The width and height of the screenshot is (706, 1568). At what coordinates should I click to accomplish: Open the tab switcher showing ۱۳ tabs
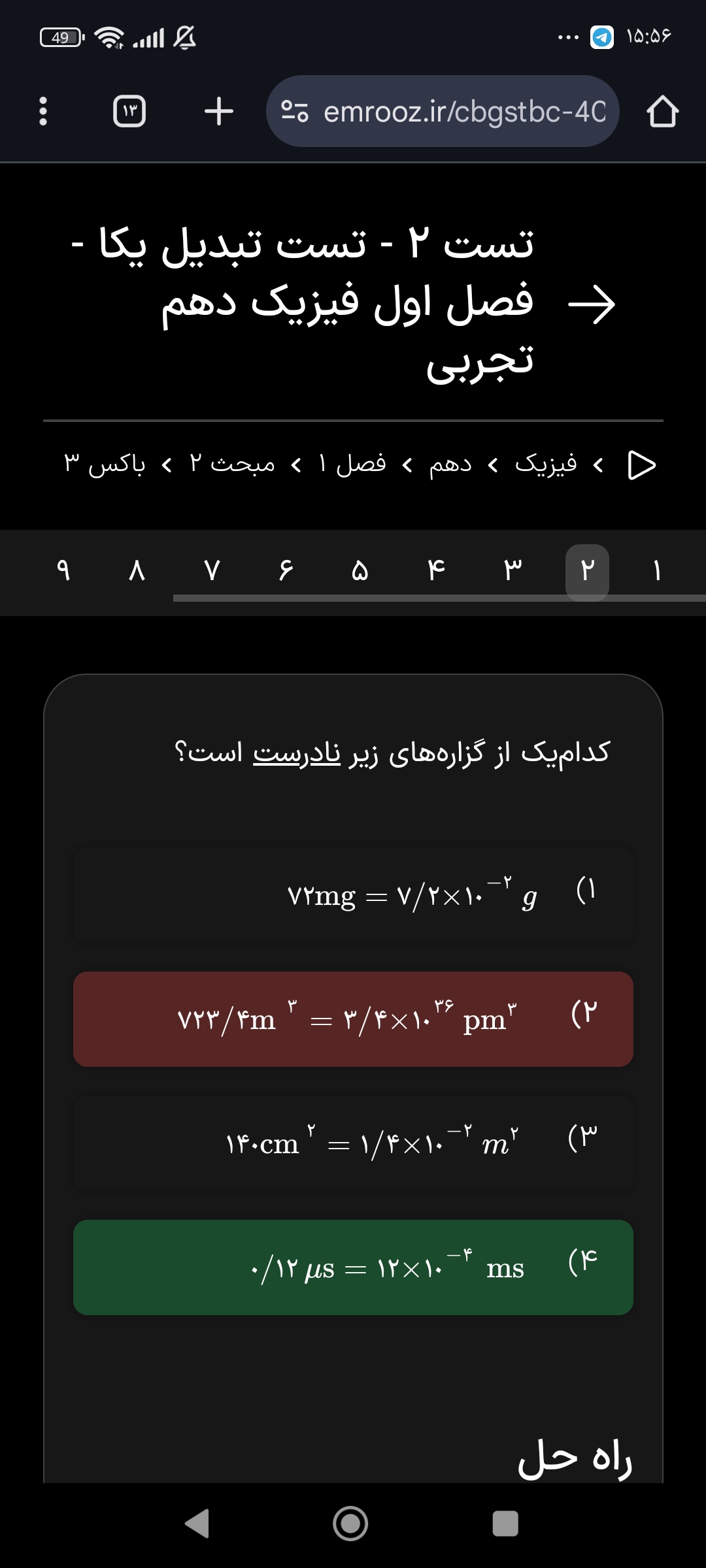[129, 111]
